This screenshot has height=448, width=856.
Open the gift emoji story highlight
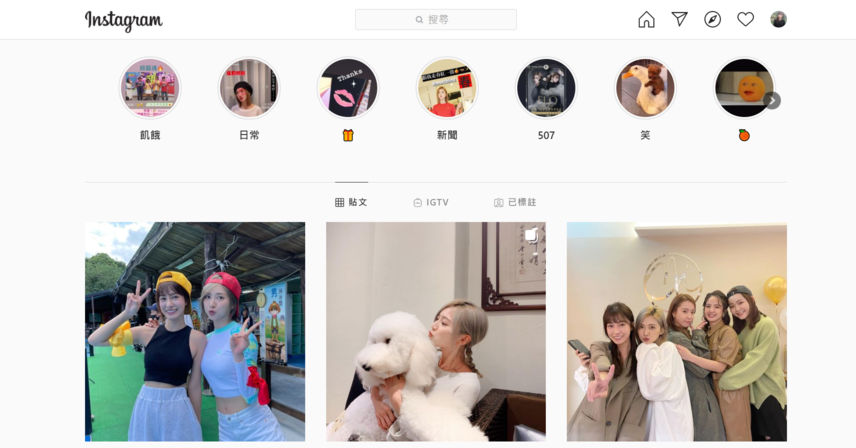pos(348,88)
